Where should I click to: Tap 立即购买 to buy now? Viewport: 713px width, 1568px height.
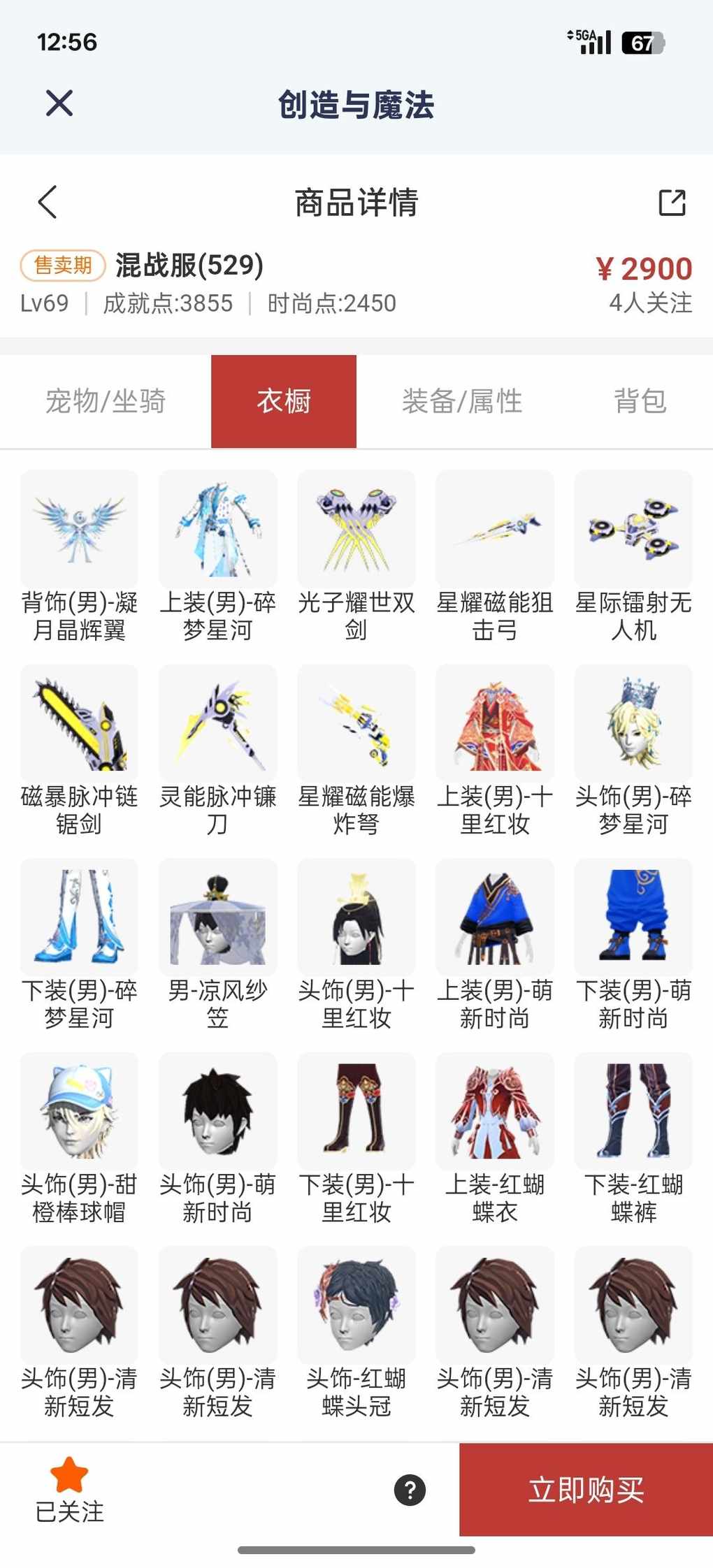click(x=586, y=1490)
